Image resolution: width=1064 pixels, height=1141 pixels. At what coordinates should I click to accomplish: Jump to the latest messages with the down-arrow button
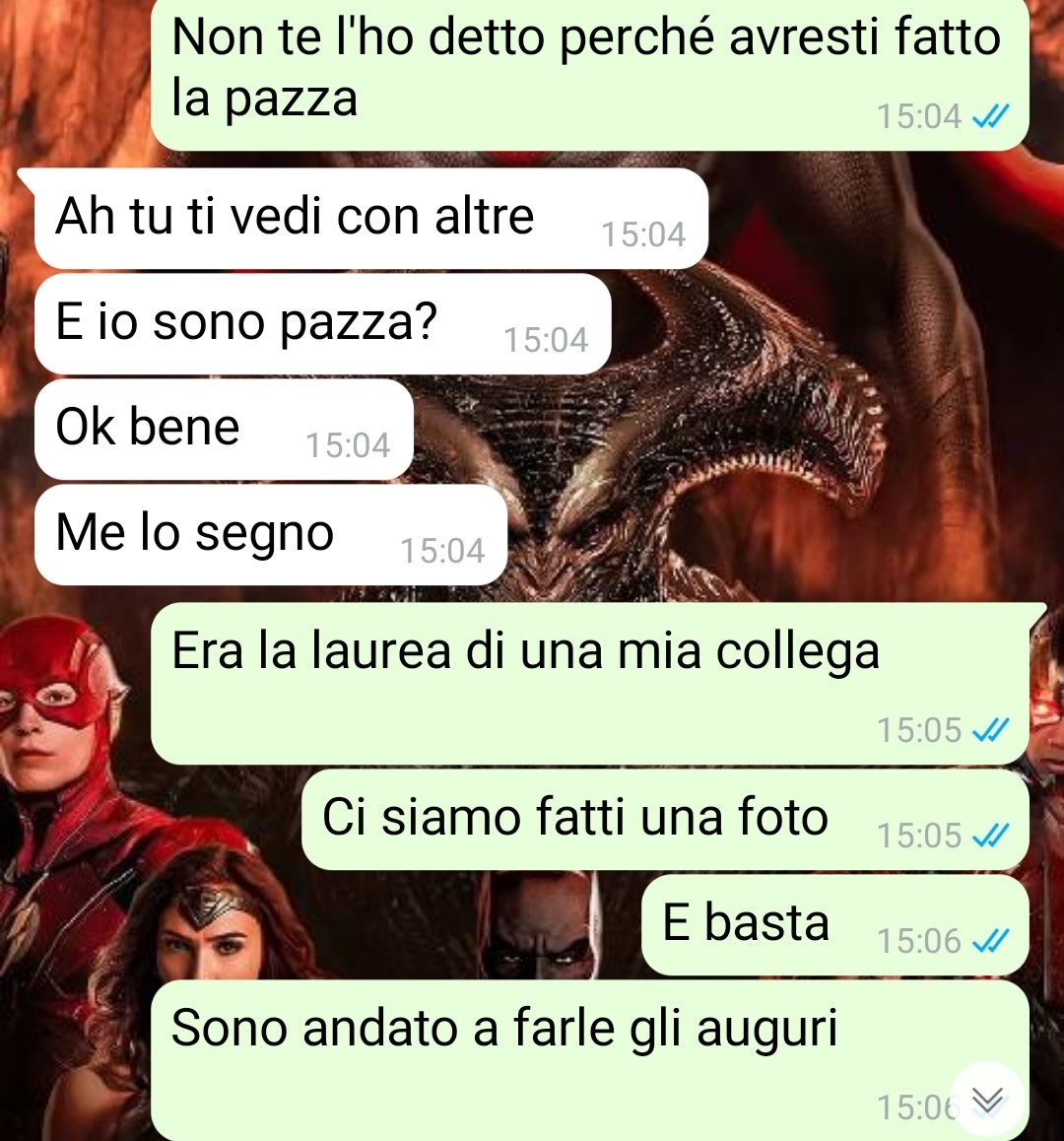click(987, 1100)
